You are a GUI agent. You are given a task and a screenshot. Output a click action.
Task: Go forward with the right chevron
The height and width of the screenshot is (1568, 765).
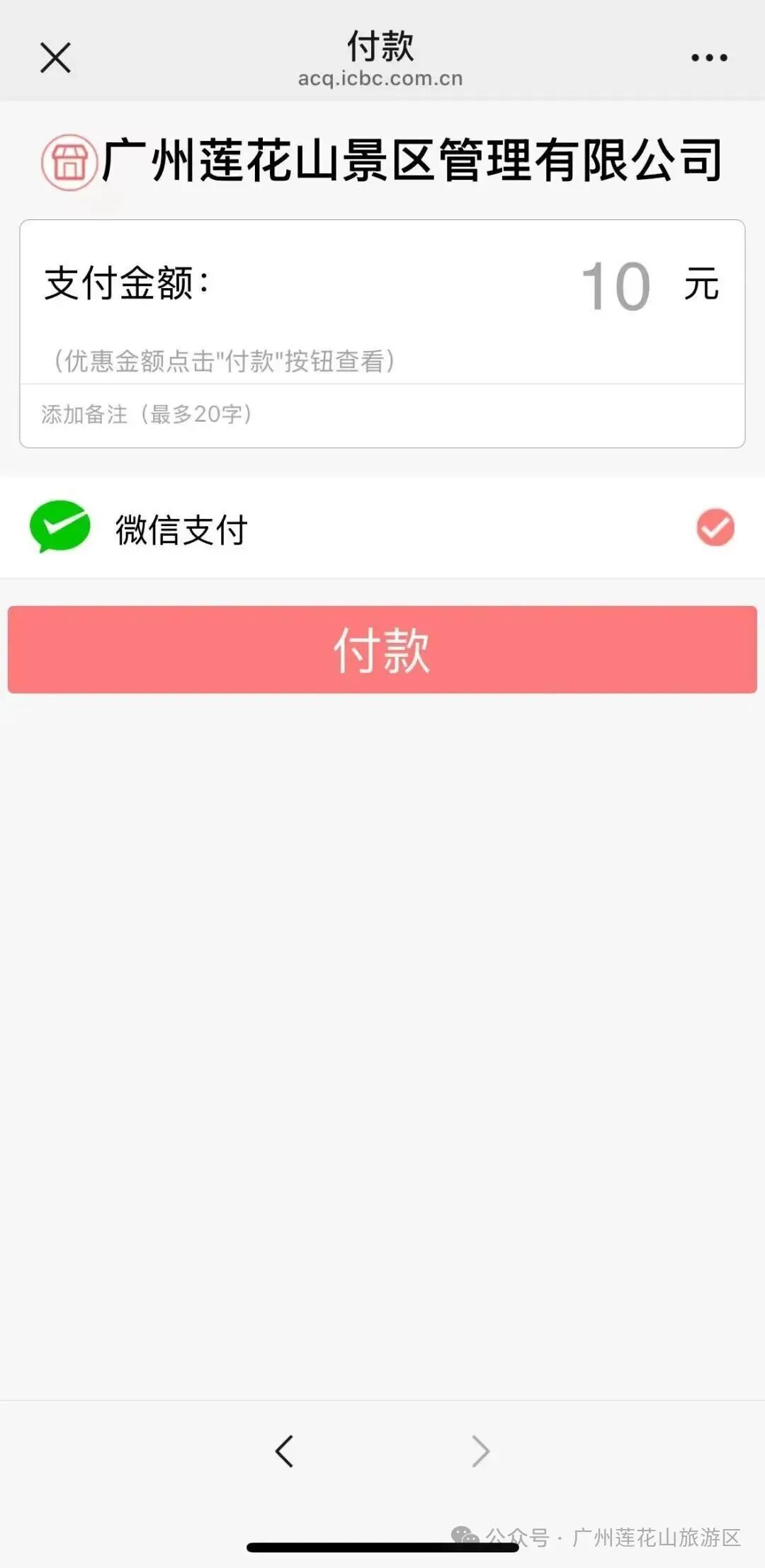pyautogui.click(x=480, y=1452)
